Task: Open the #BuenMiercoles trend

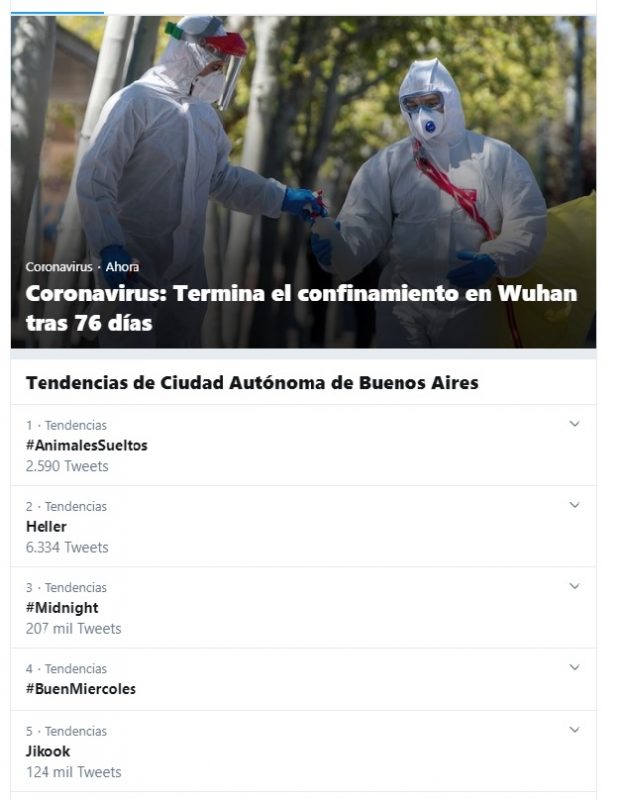Action: coord(81,688)
